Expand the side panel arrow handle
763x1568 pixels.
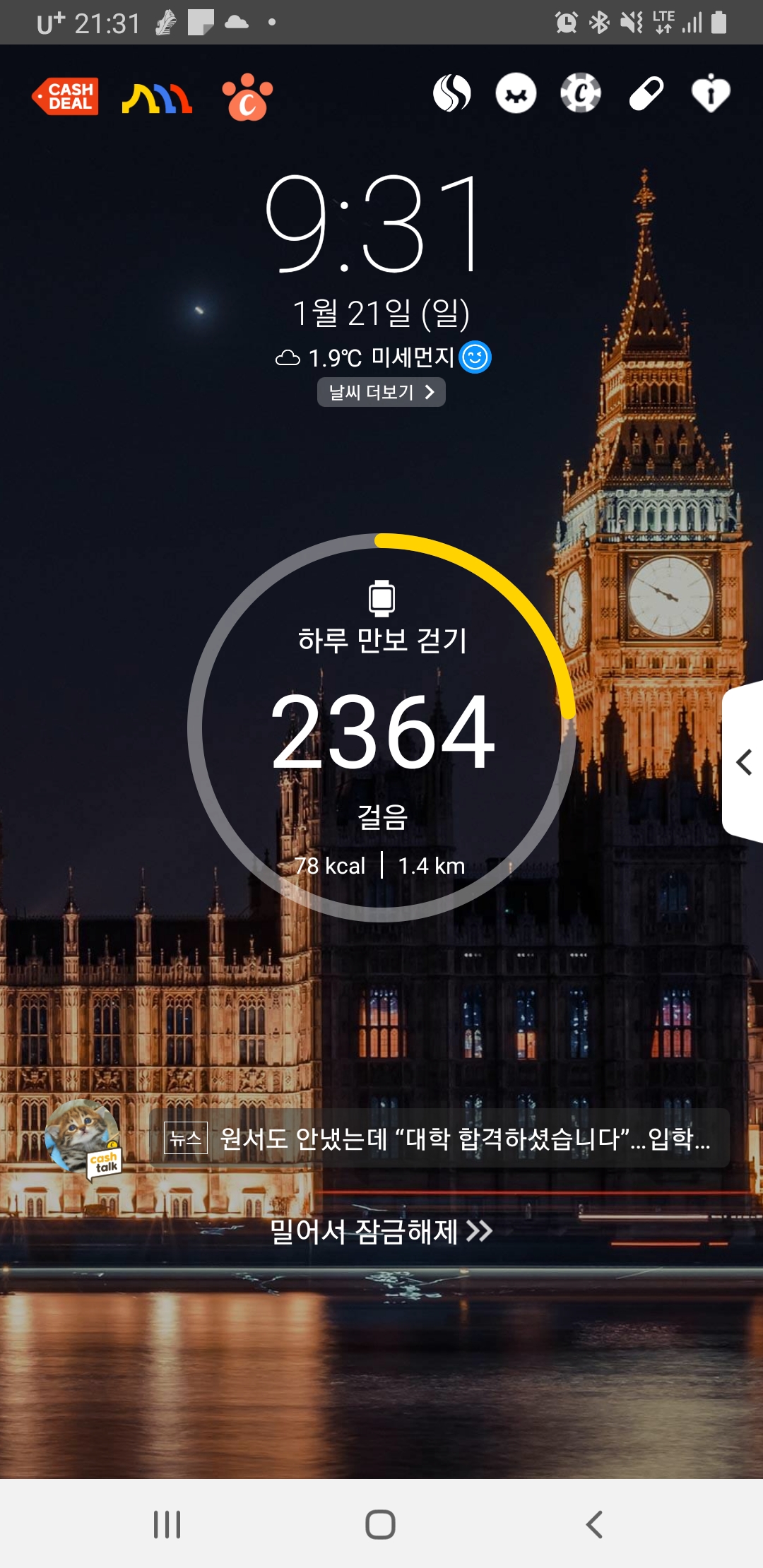point(743,762)
